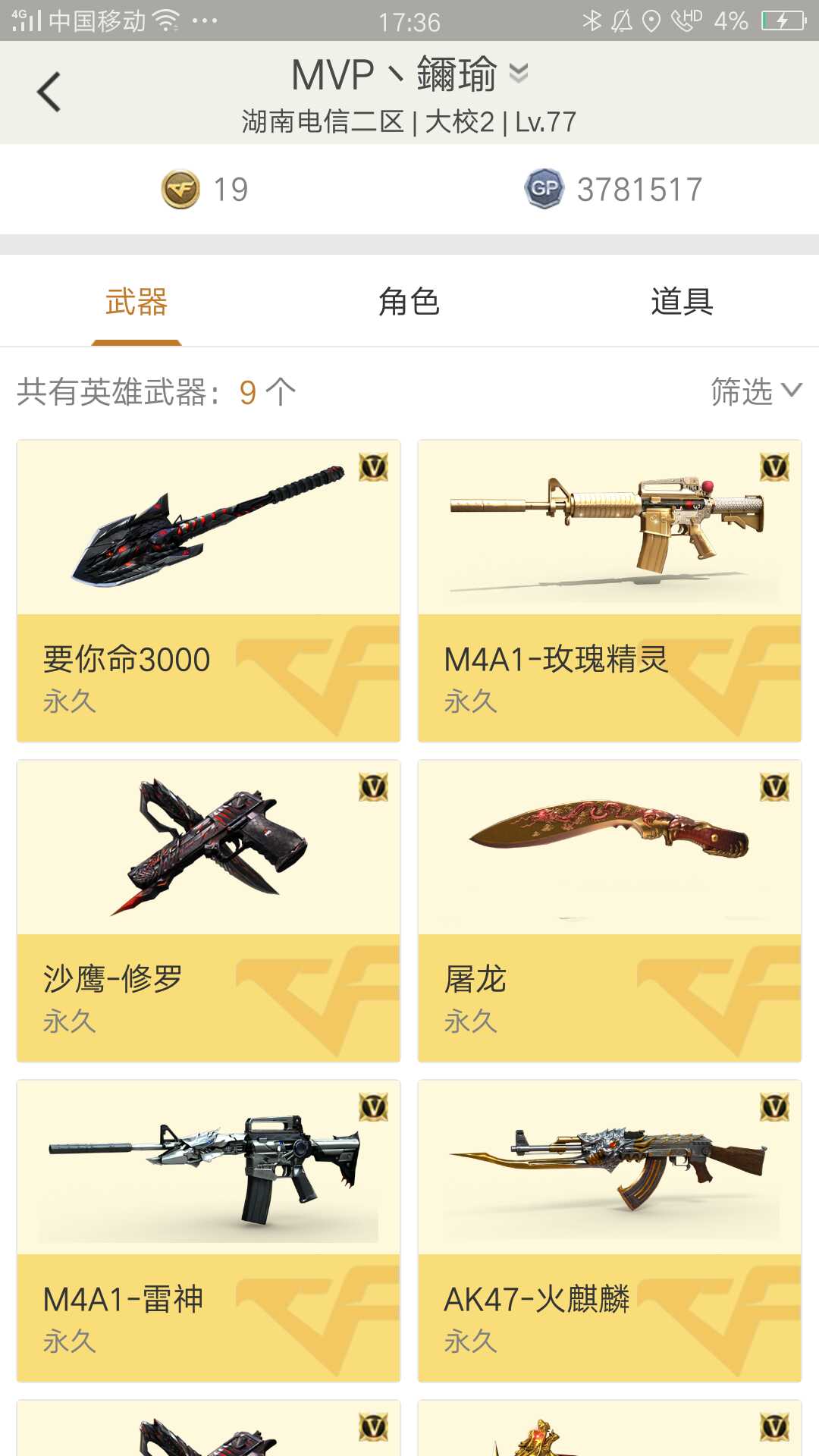
Task: Switch to the 角色 tab
Action: [409, 302]
